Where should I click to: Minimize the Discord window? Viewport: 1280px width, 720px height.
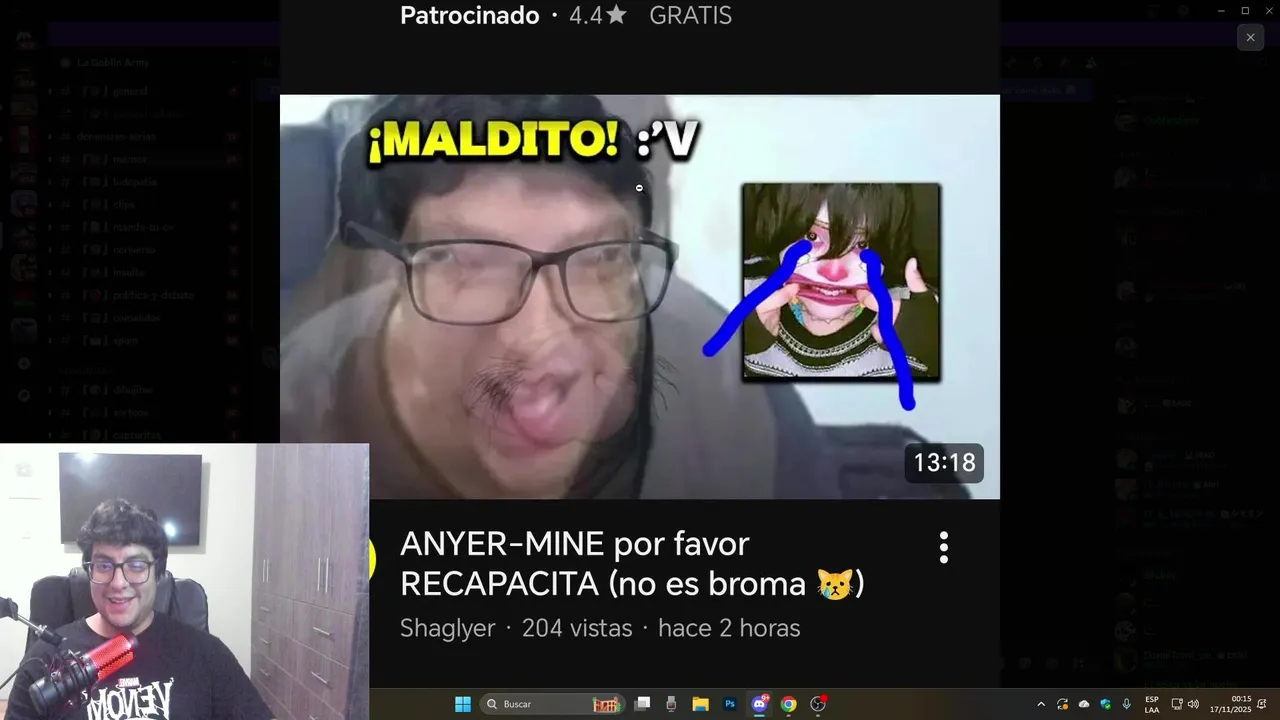click(1221, 10)
